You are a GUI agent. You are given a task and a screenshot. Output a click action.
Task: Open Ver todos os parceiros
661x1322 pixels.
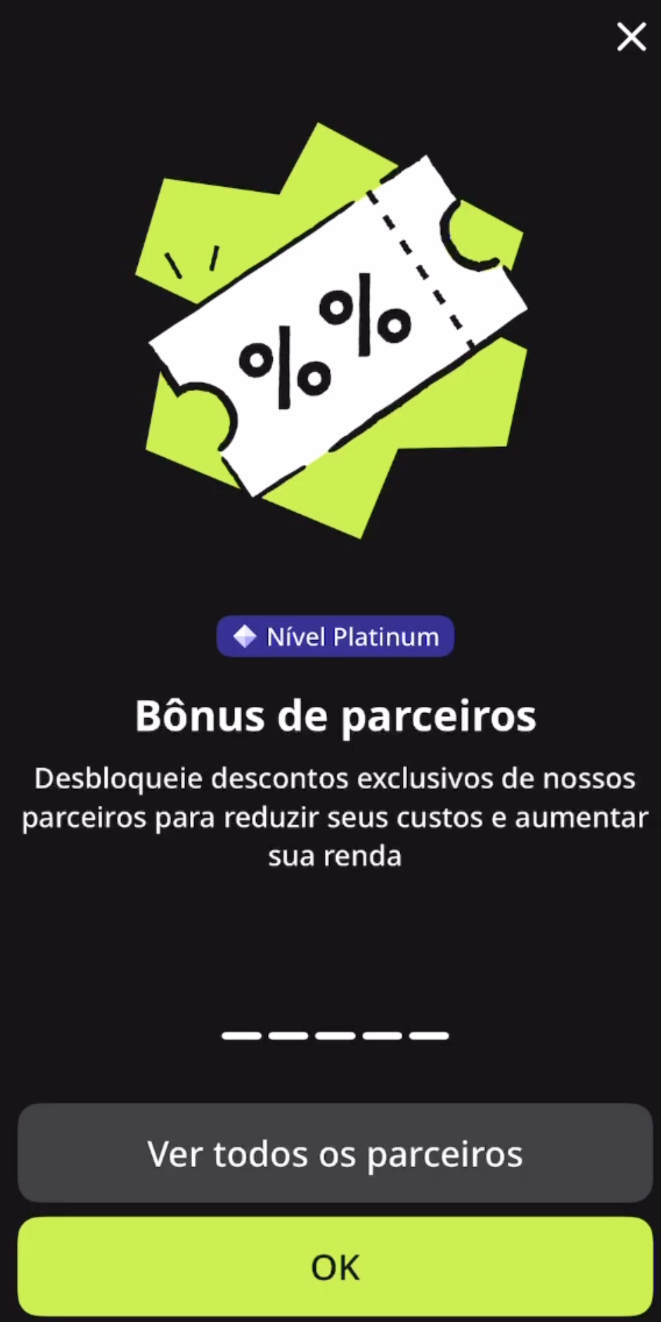pos(334,1153)
